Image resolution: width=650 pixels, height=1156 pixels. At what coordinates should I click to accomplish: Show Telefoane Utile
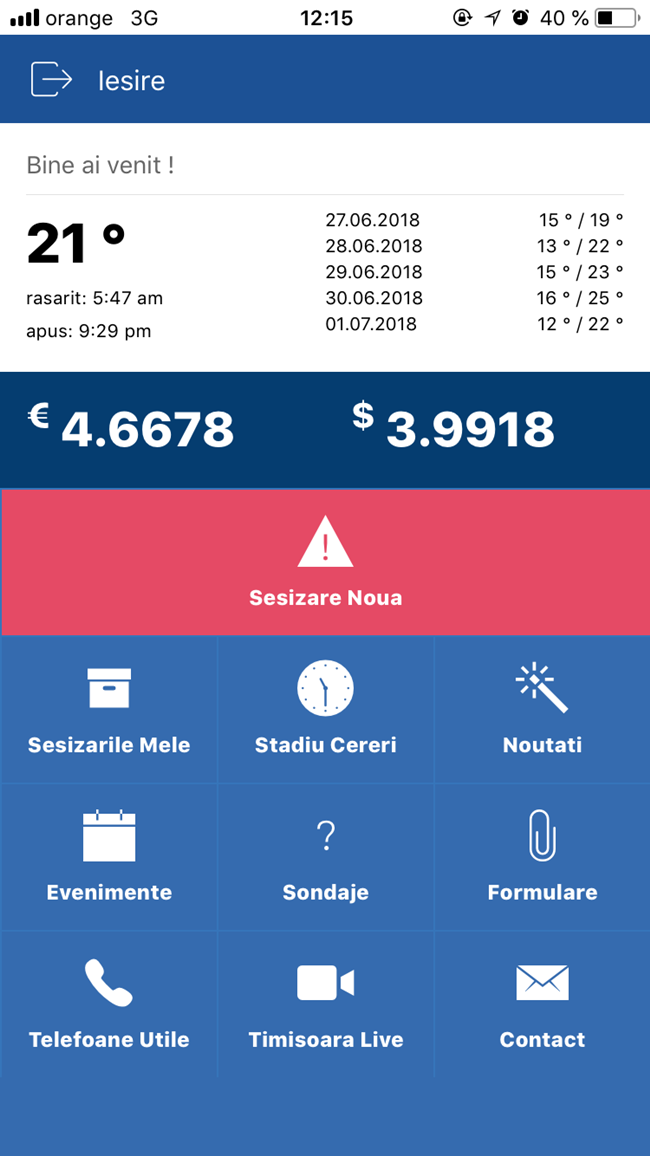pos(109,1004)
